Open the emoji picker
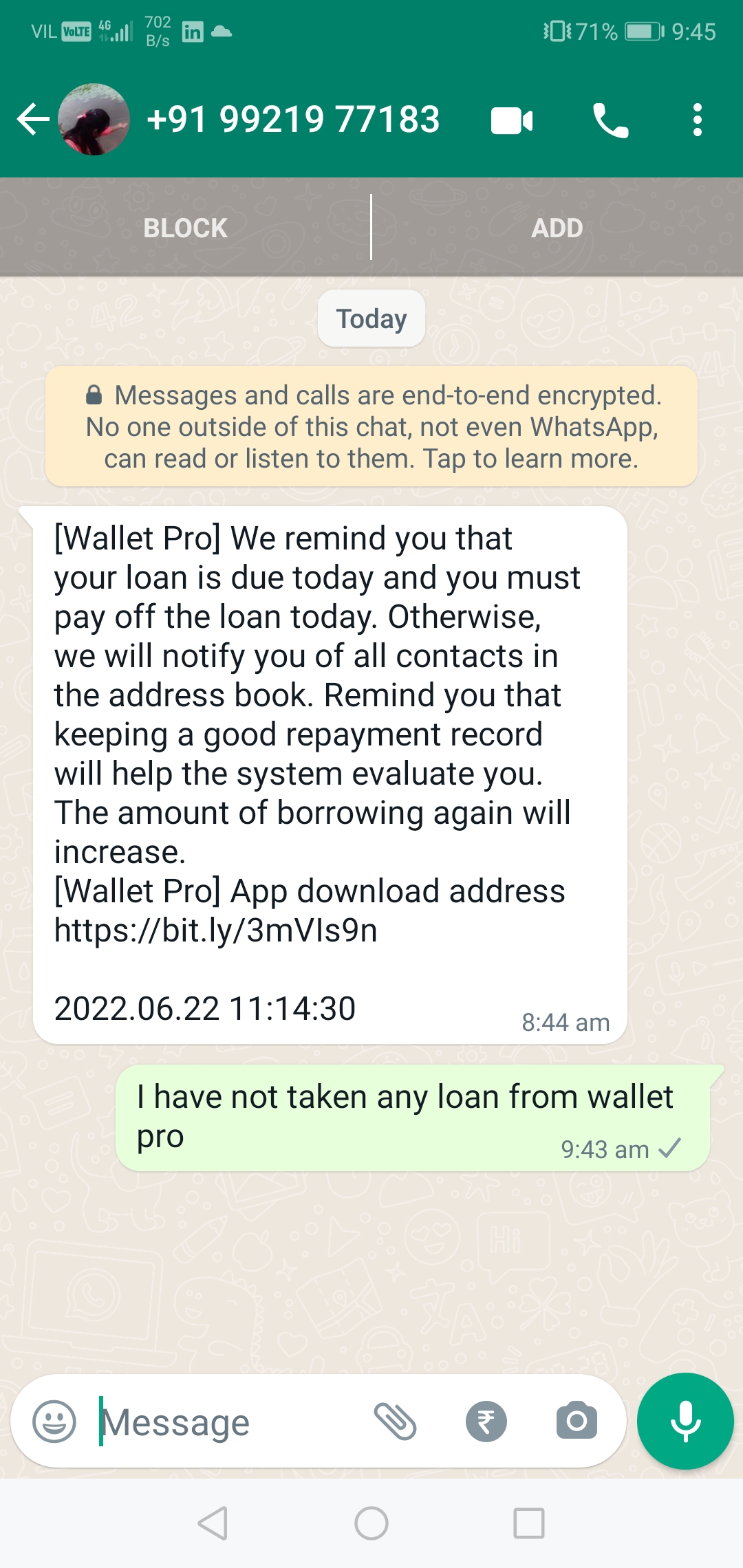The height and width of the screenshot is (1568, 743). [x=54, y=1421]
